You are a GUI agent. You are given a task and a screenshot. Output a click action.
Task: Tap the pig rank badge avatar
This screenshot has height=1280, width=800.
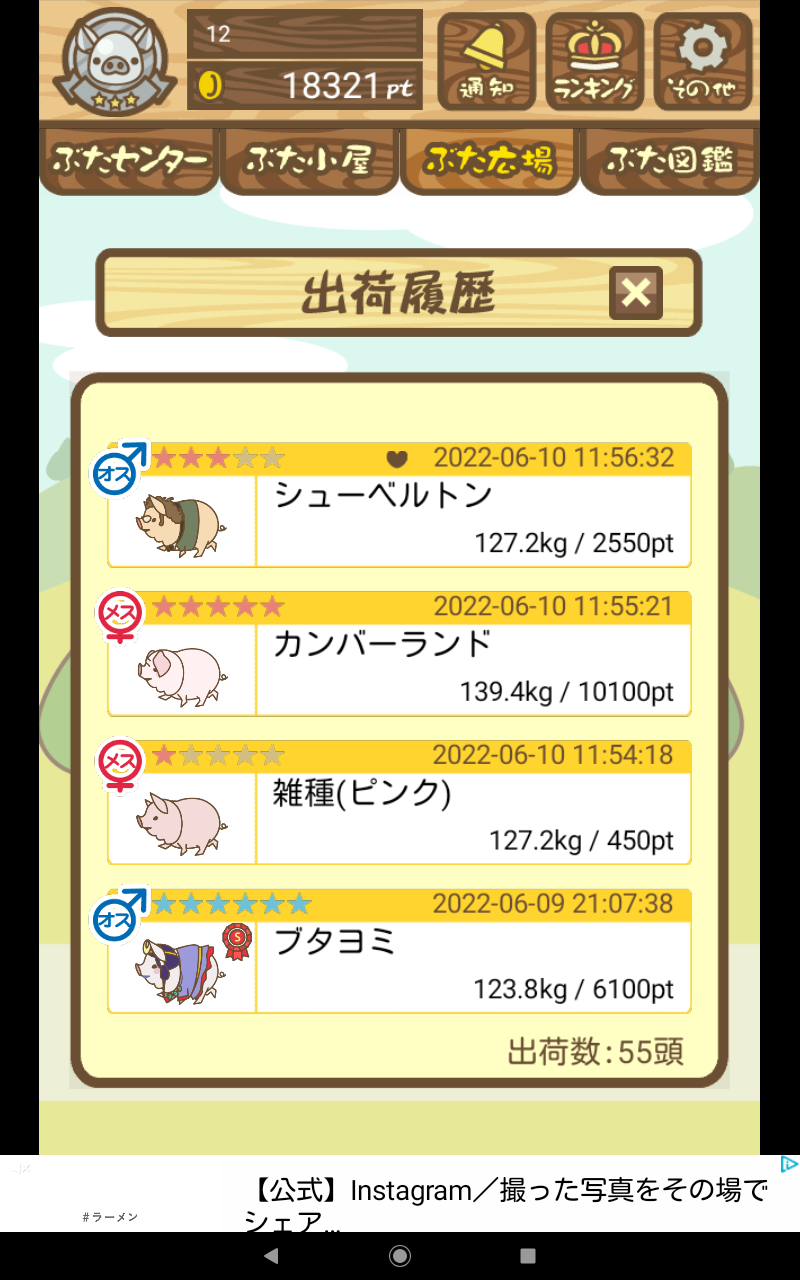click(x=112, y=62)
